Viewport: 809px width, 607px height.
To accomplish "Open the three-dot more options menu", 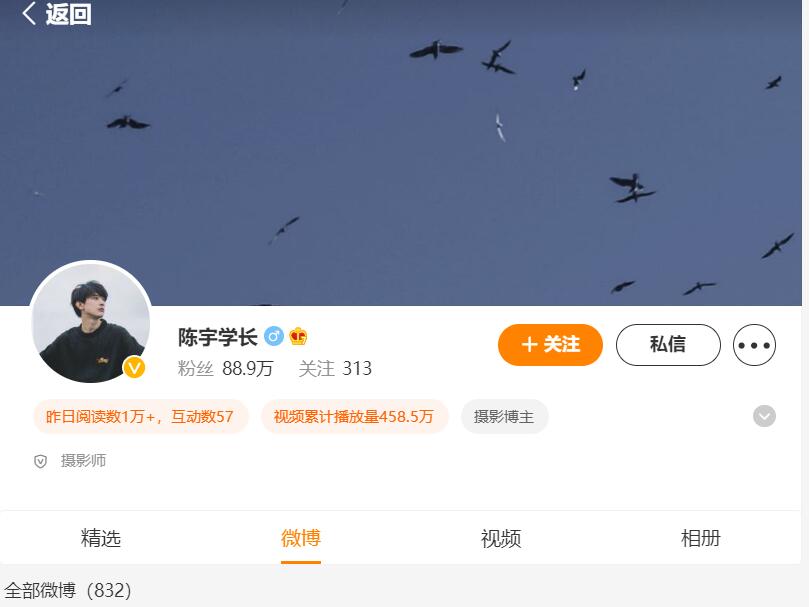I will point(754,345).
